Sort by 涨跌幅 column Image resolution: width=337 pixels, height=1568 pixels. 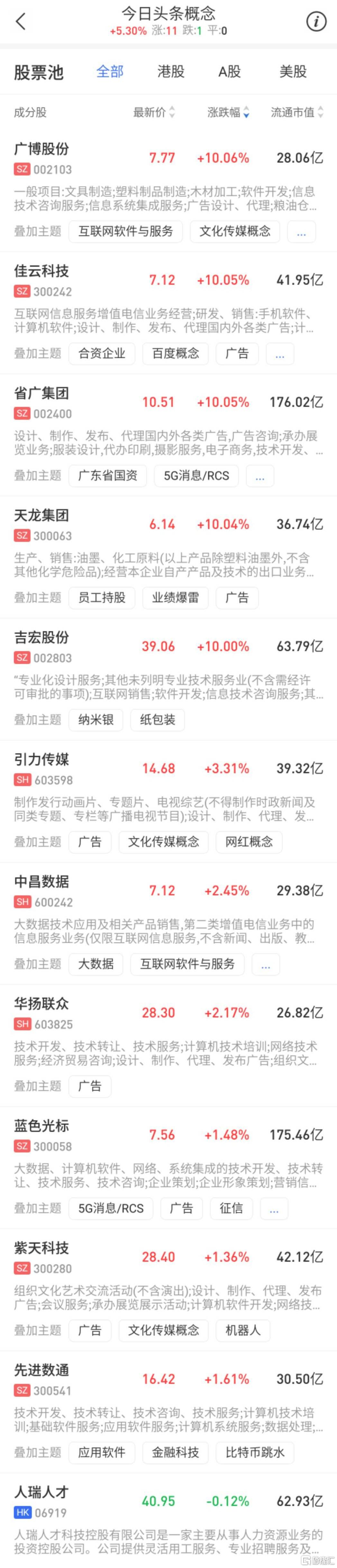[228, 112]
